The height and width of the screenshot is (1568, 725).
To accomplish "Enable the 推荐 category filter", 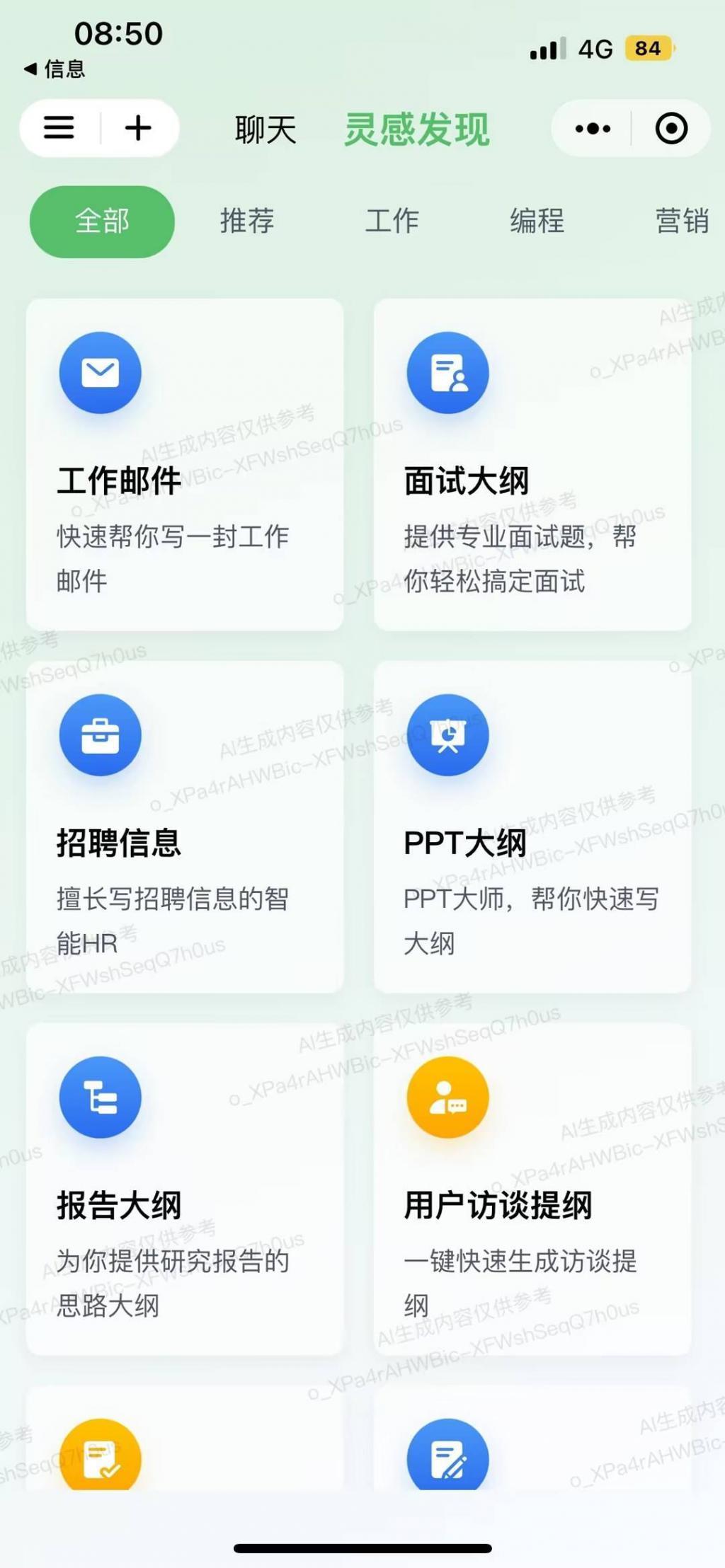I will 246,221.
